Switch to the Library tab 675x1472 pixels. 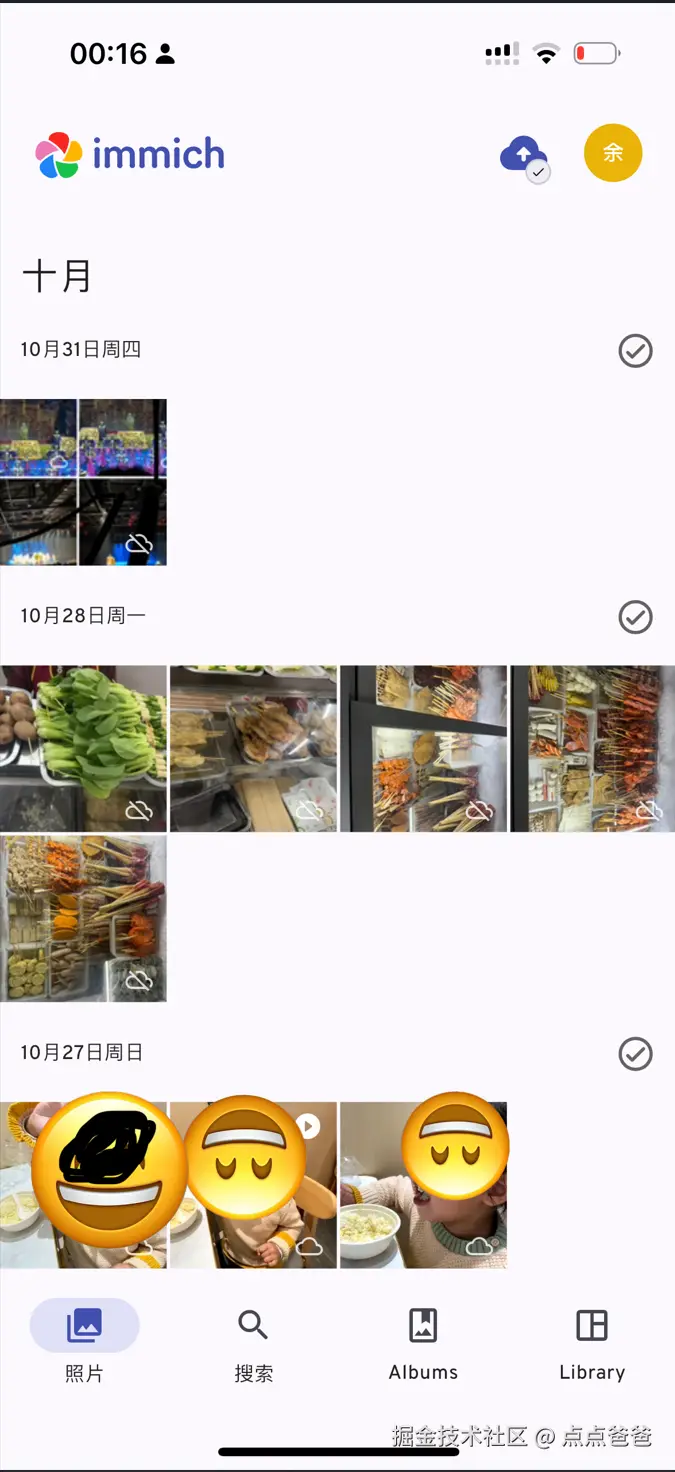(x=592, y=1345)
